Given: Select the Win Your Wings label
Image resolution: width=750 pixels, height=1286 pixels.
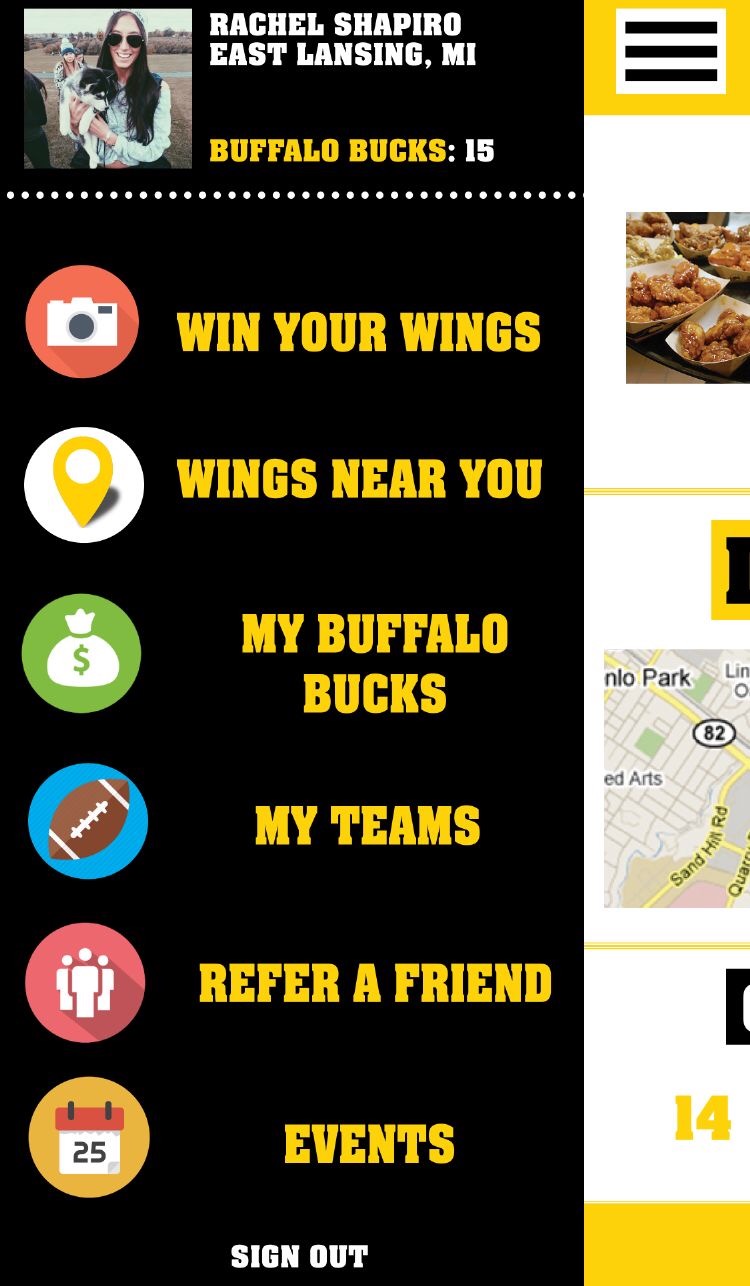Looking at the screenshot, I should click(358, 330).
